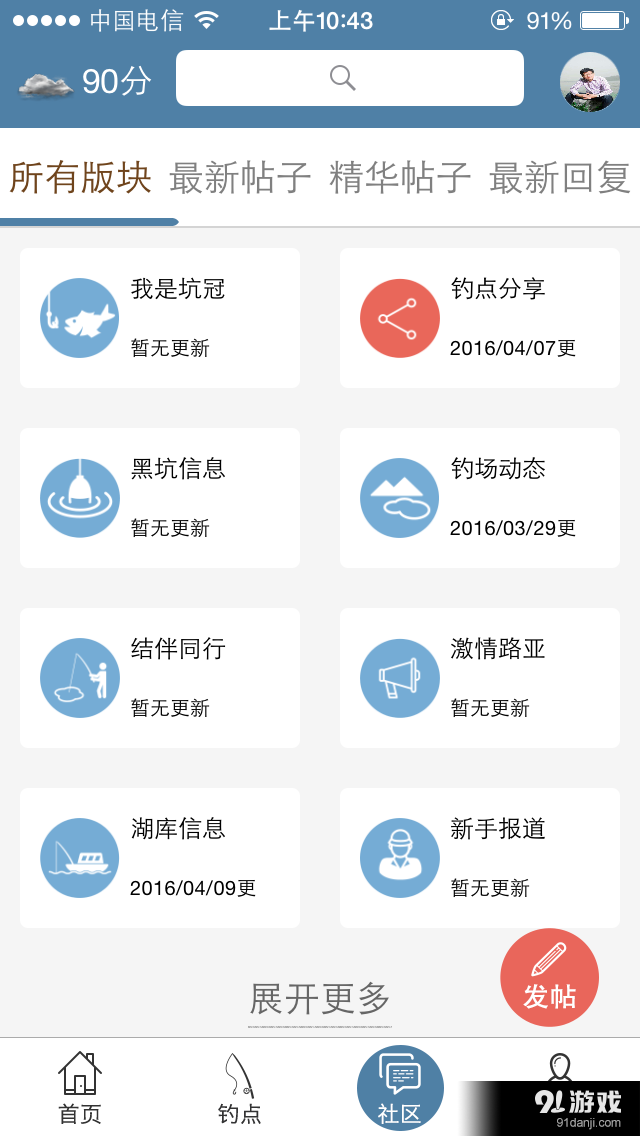Open the 湖库信息 board

pyautogui.click(x=160, y=858)
